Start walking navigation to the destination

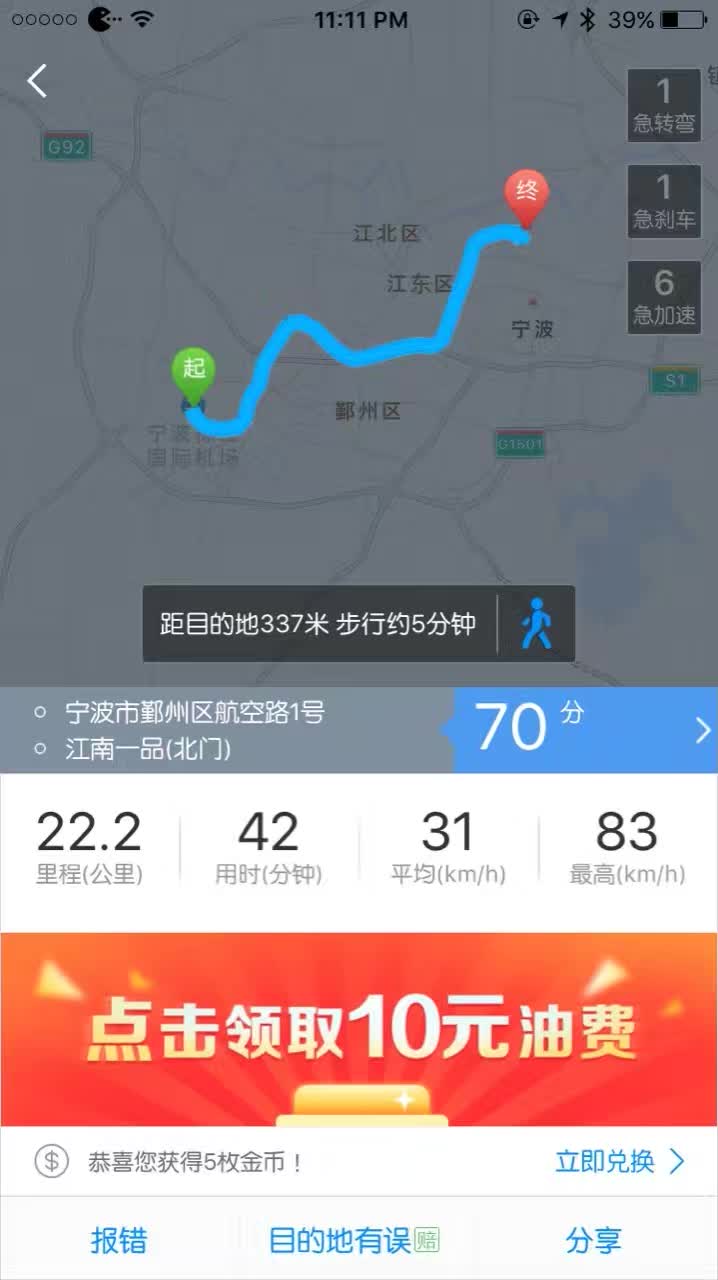coord(537,624)
